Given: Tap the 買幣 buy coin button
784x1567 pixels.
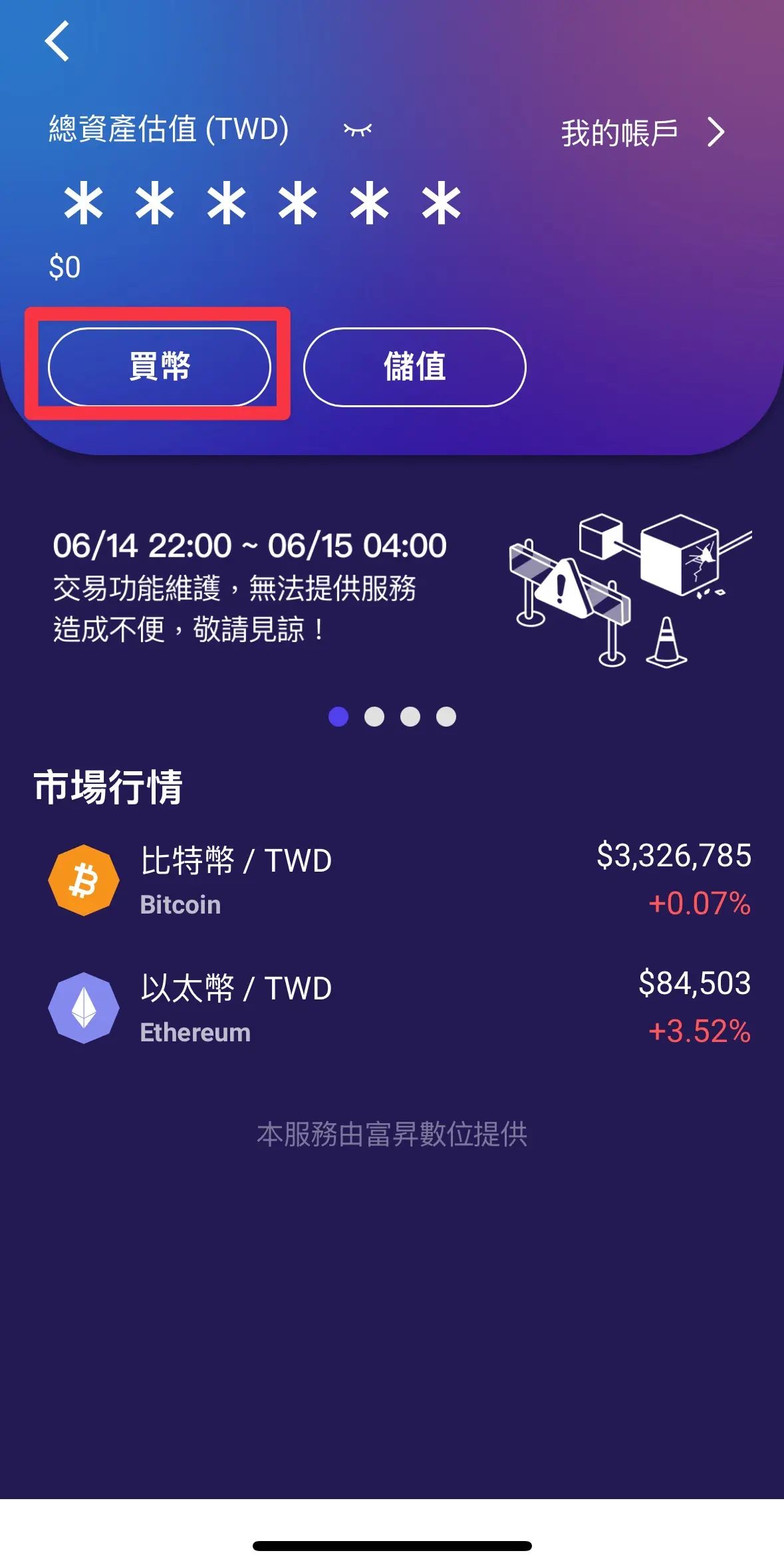Looking at the screenshot, I should coord(159,367).
